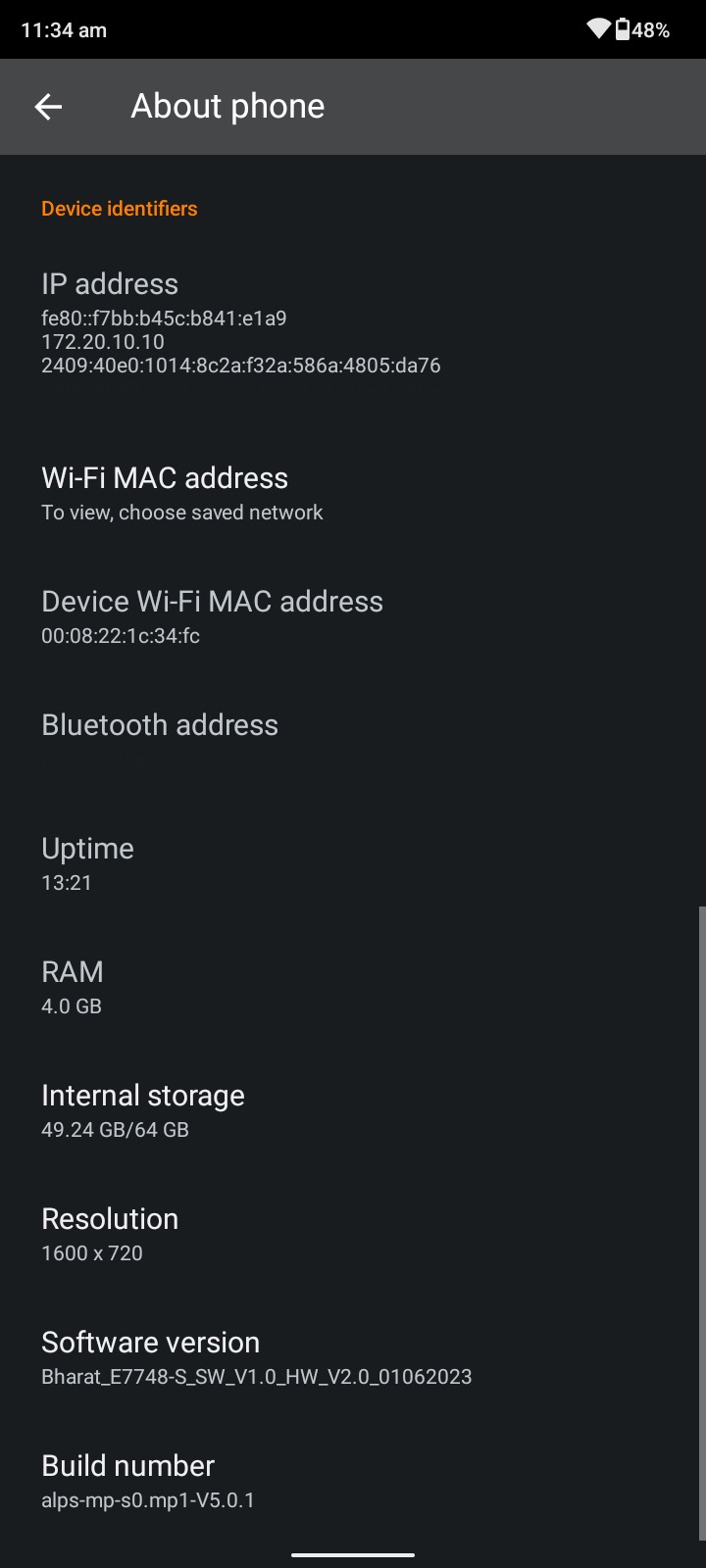
Task: Go back from About phone
Action: click(48, 107)
